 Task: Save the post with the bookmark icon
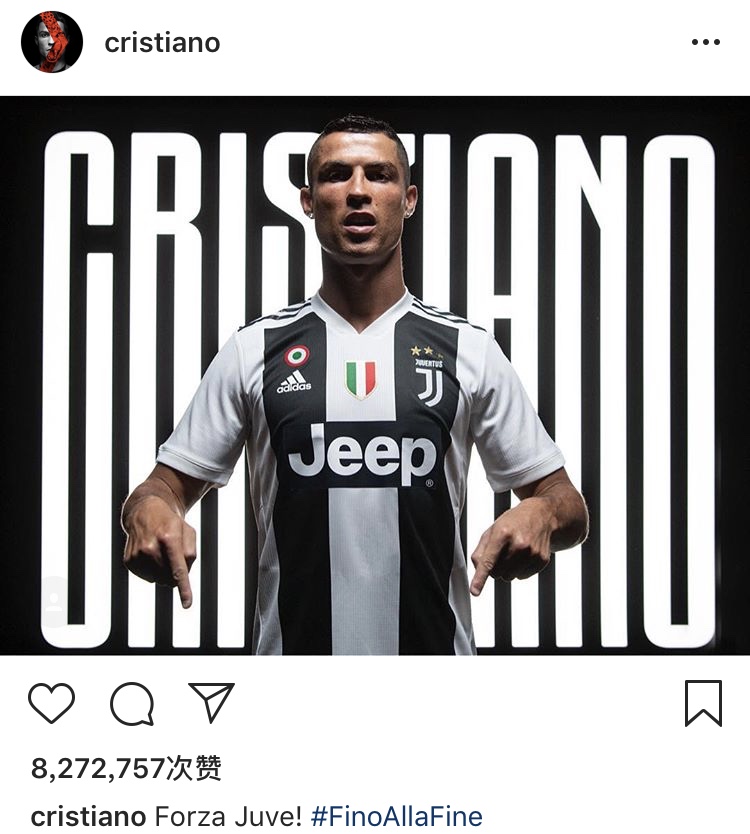coord(703,703)
